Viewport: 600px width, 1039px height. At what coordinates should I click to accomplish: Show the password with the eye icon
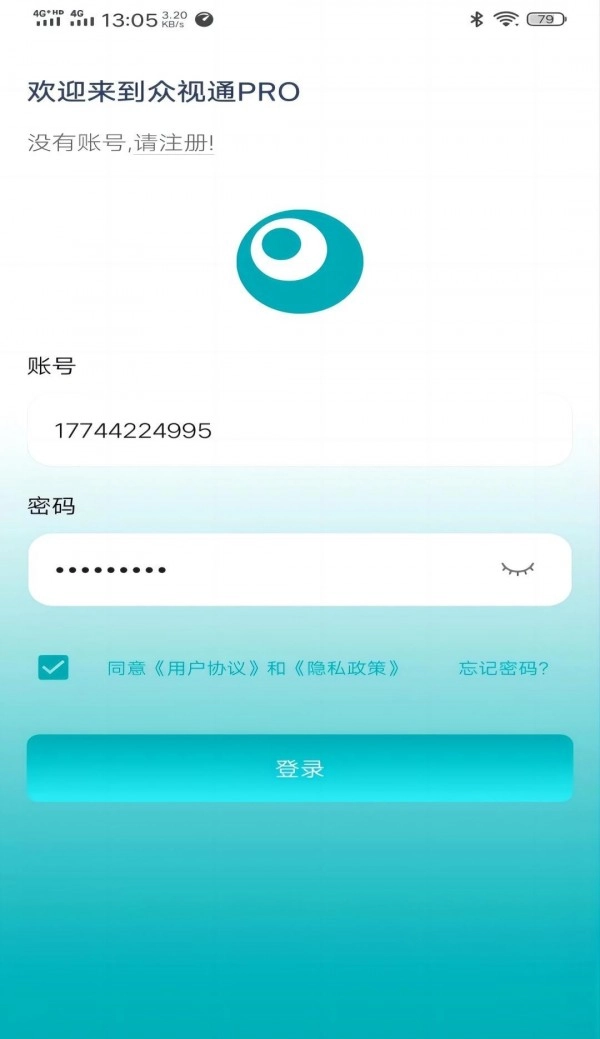517,569
